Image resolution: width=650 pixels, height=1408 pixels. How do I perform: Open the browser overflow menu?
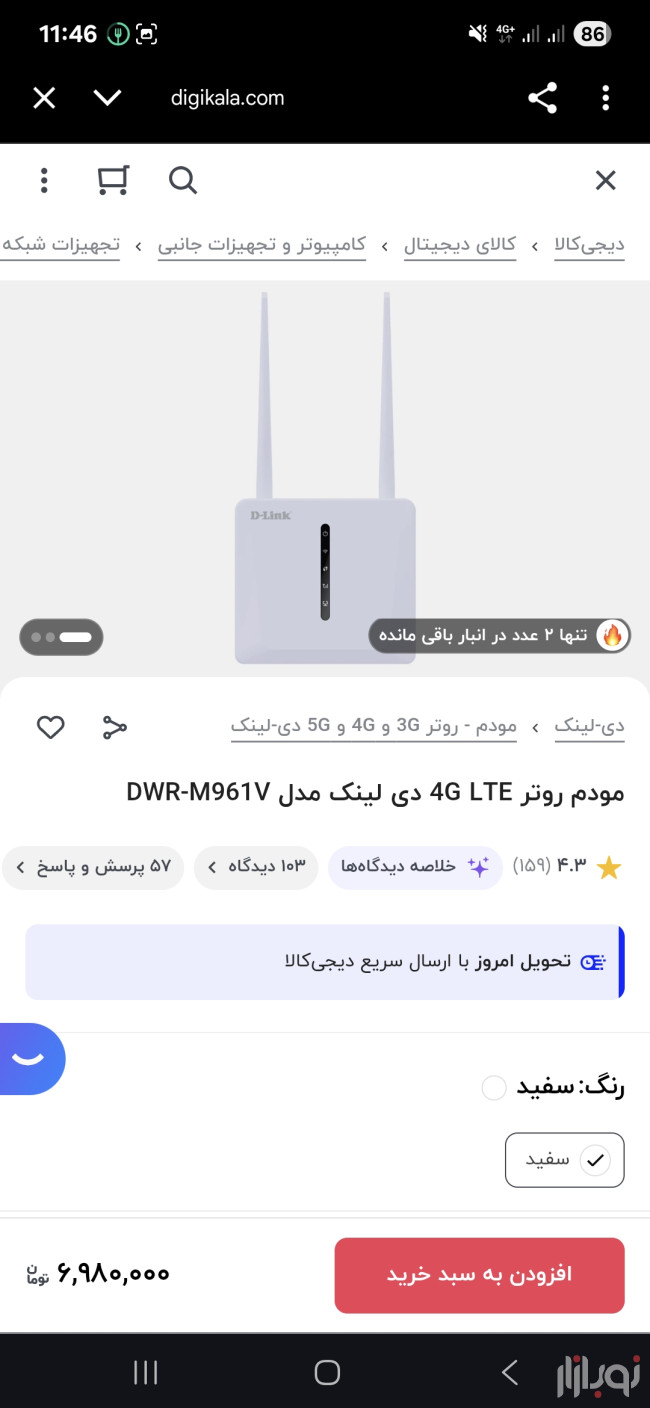click(x=606, y=98)
